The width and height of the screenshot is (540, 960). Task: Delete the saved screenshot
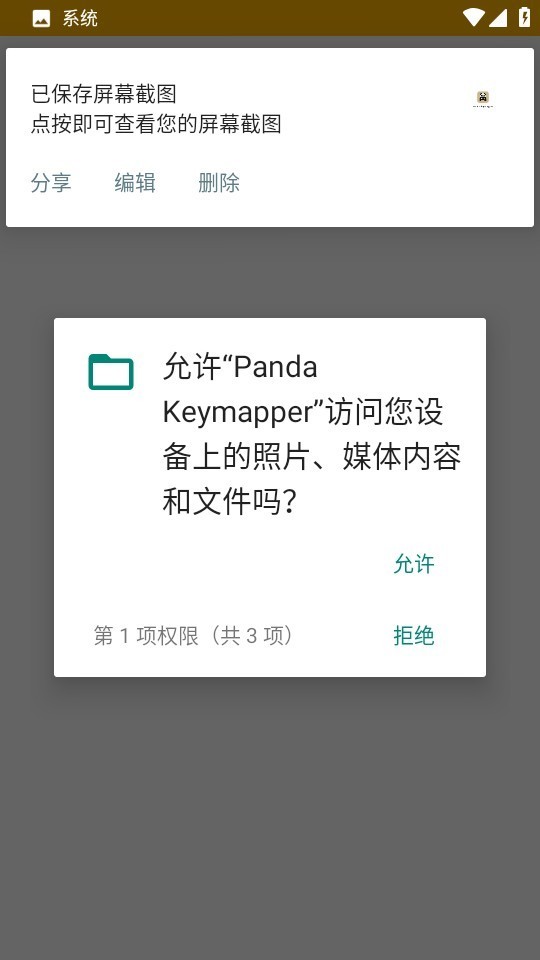[219, 182]
